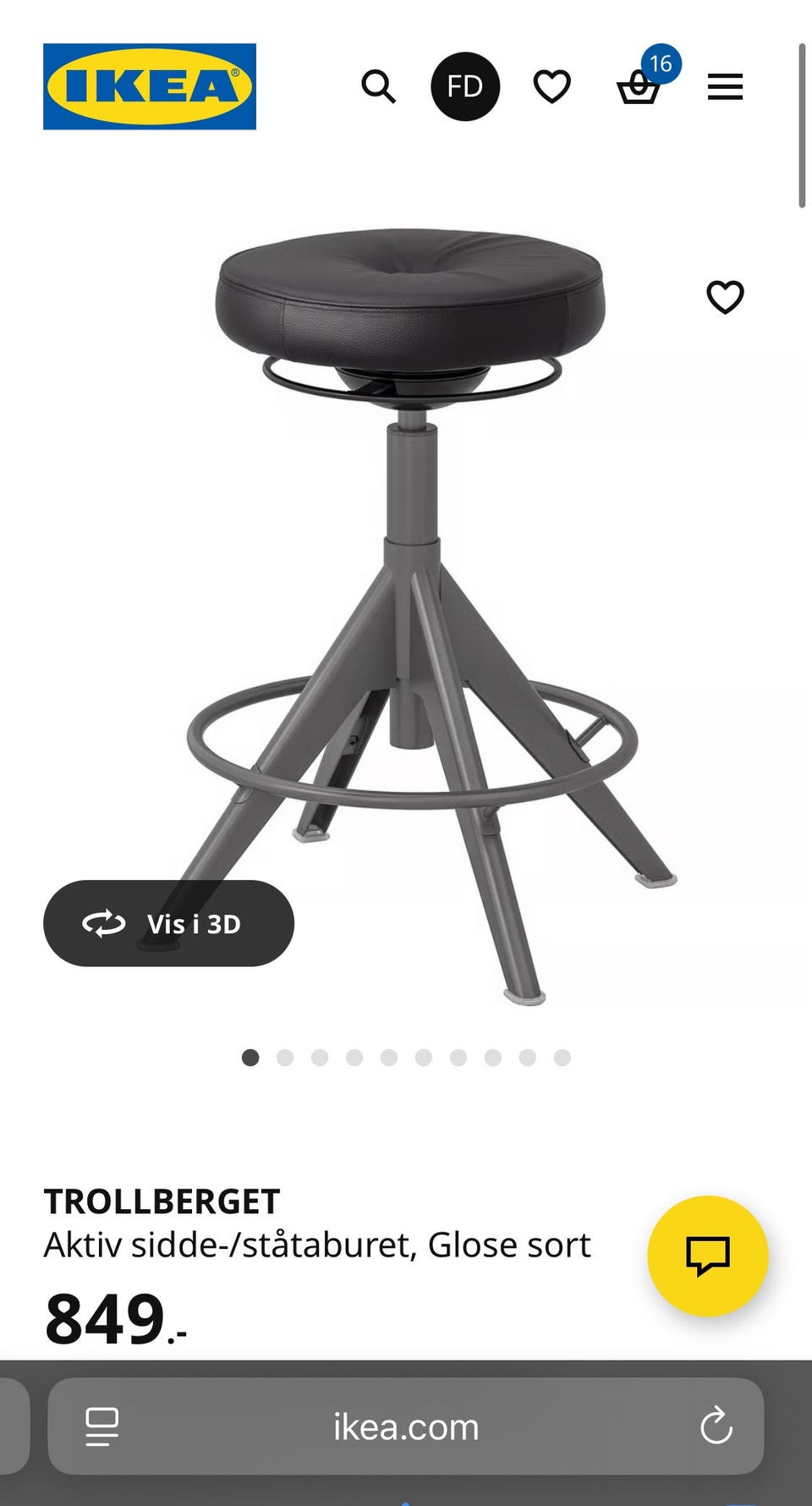Select the second image page dot

click(x=285, y=1058)
